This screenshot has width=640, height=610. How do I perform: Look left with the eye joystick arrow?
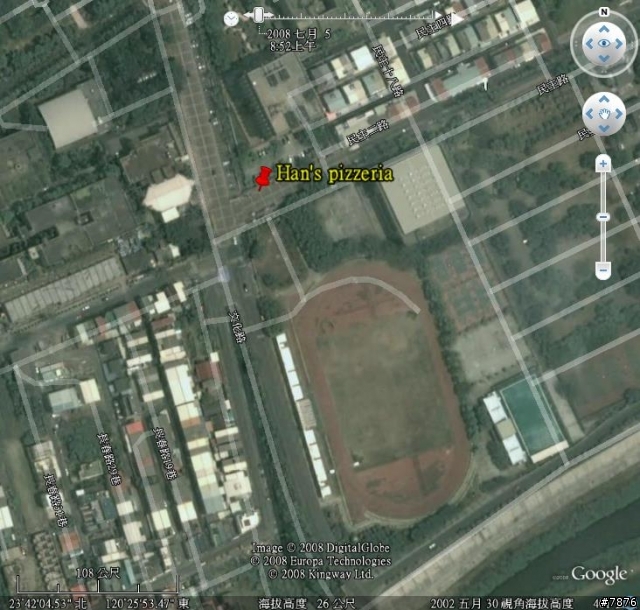588,43
